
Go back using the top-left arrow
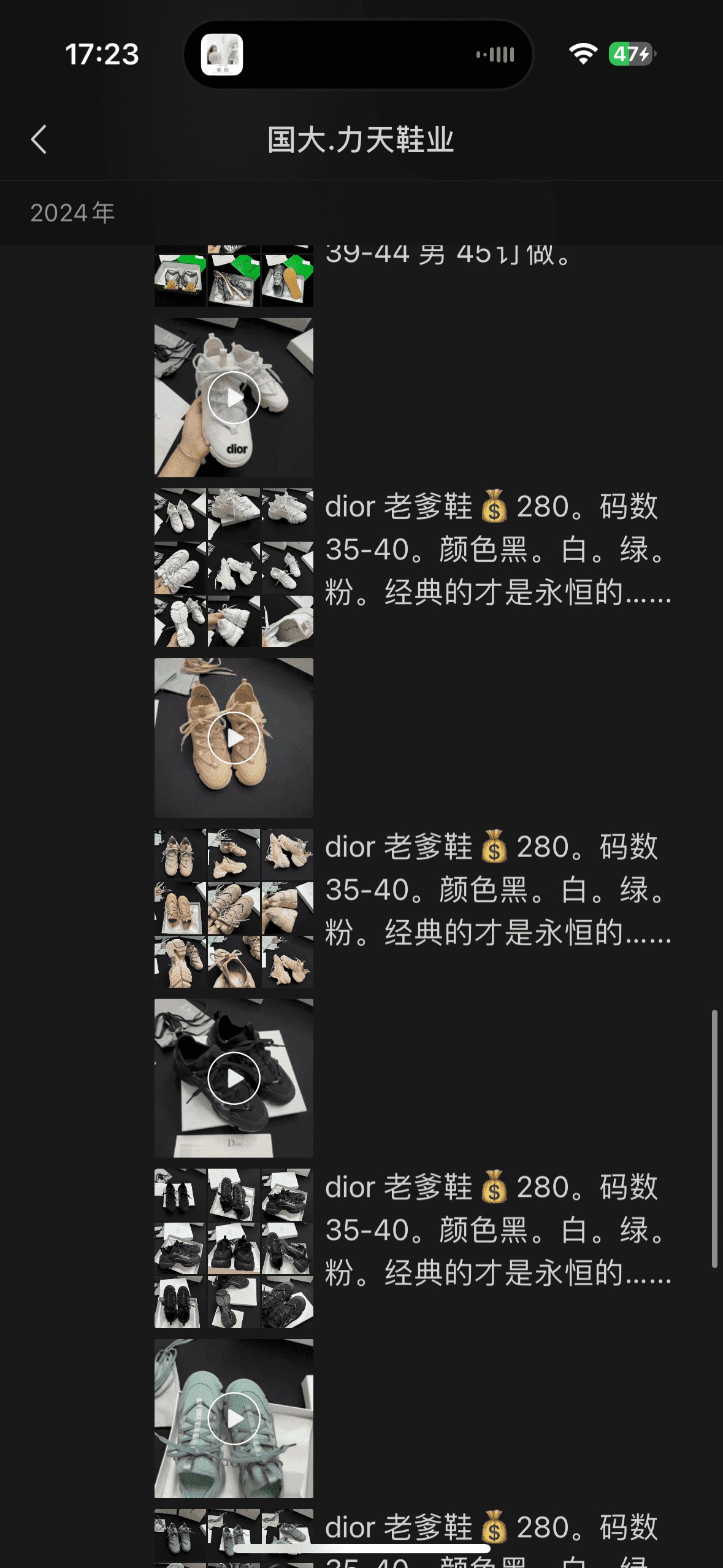pos(39,139)
